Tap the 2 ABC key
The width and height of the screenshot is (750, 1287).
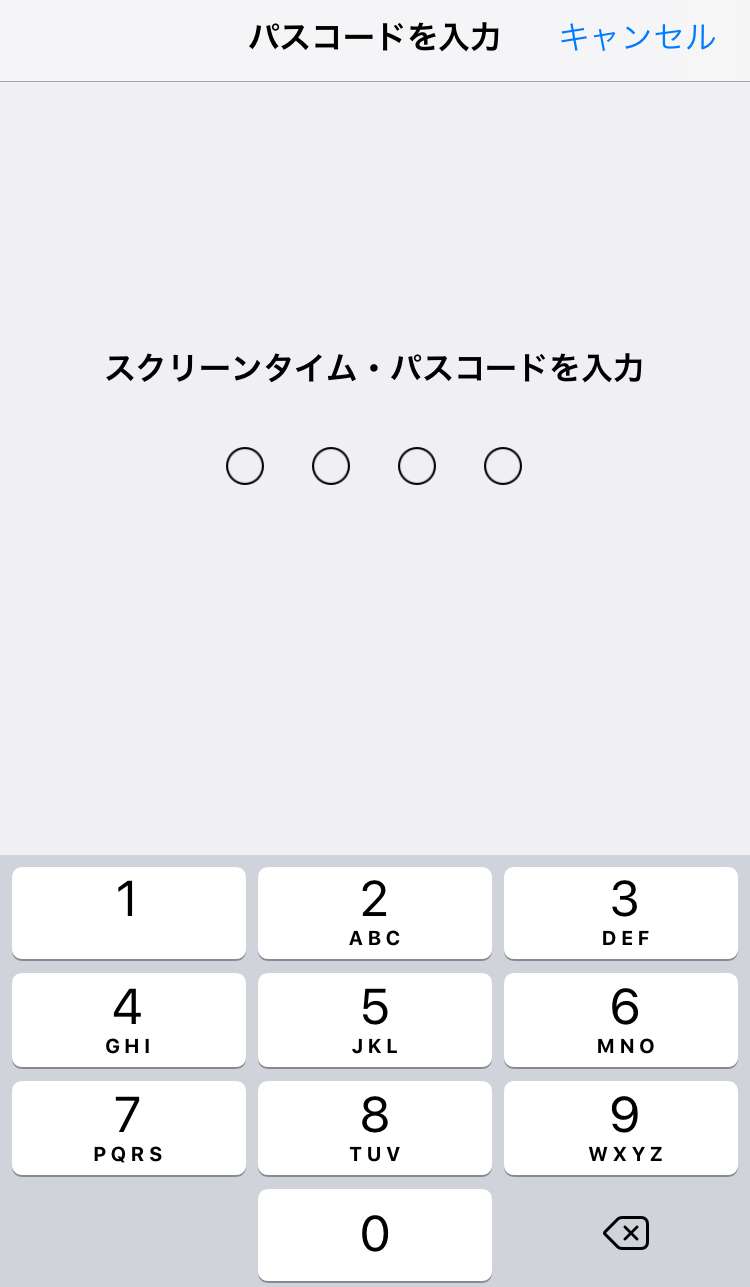click(375, 912)
